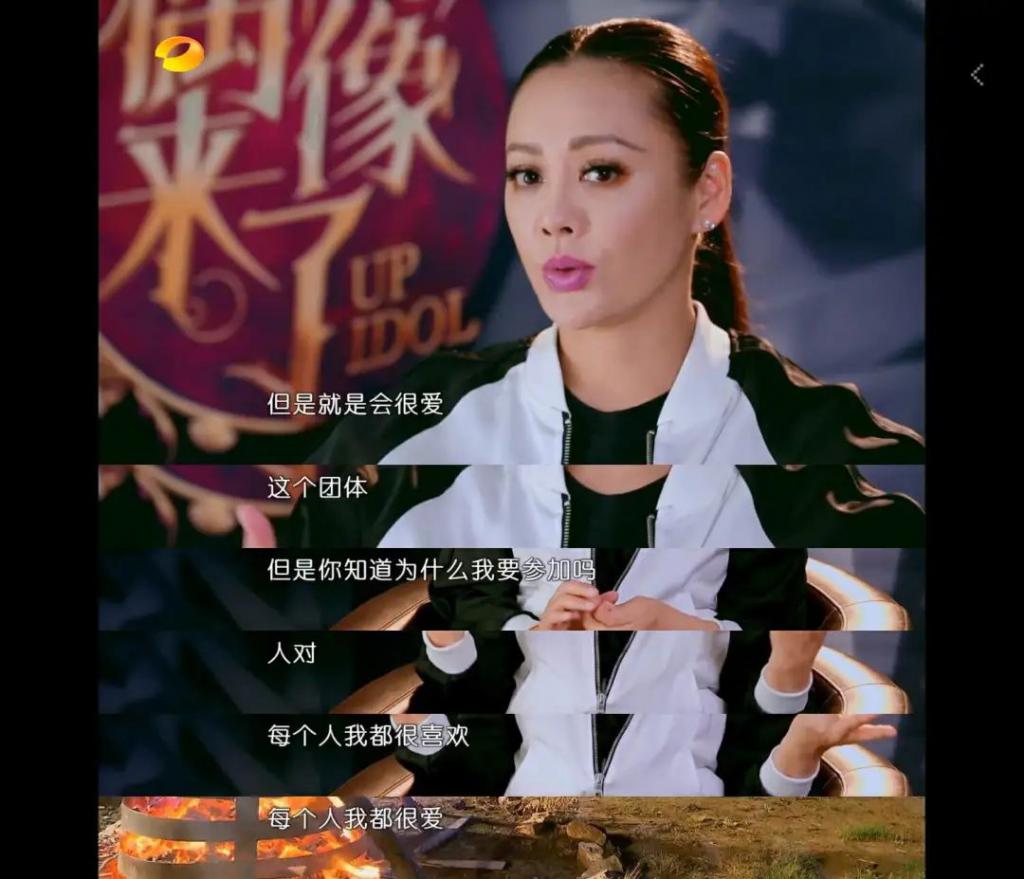Tap the back chevron icon
The image size is (1024, 879).
tap(977, 75)
